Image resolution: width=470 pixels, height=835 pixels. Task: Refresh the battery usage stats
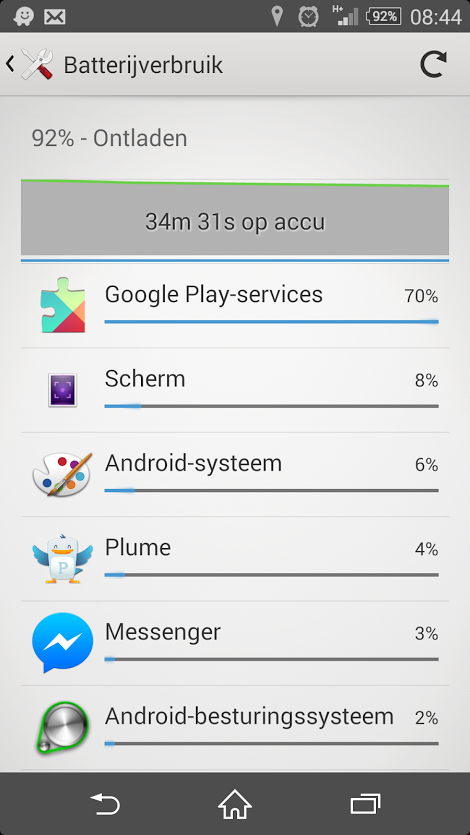[433, 65]
